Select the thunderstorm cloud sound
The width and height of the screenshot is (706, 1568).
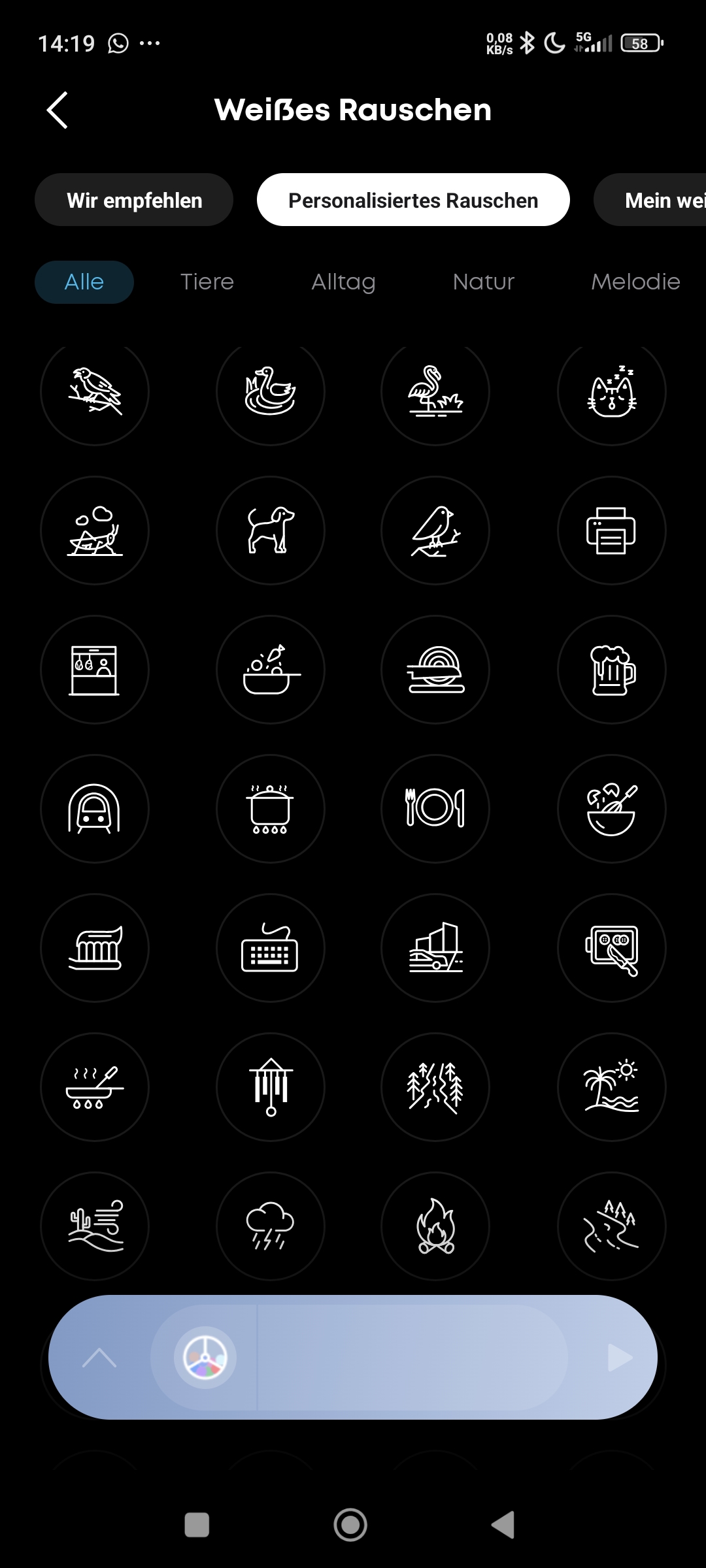click(270, 1226)
